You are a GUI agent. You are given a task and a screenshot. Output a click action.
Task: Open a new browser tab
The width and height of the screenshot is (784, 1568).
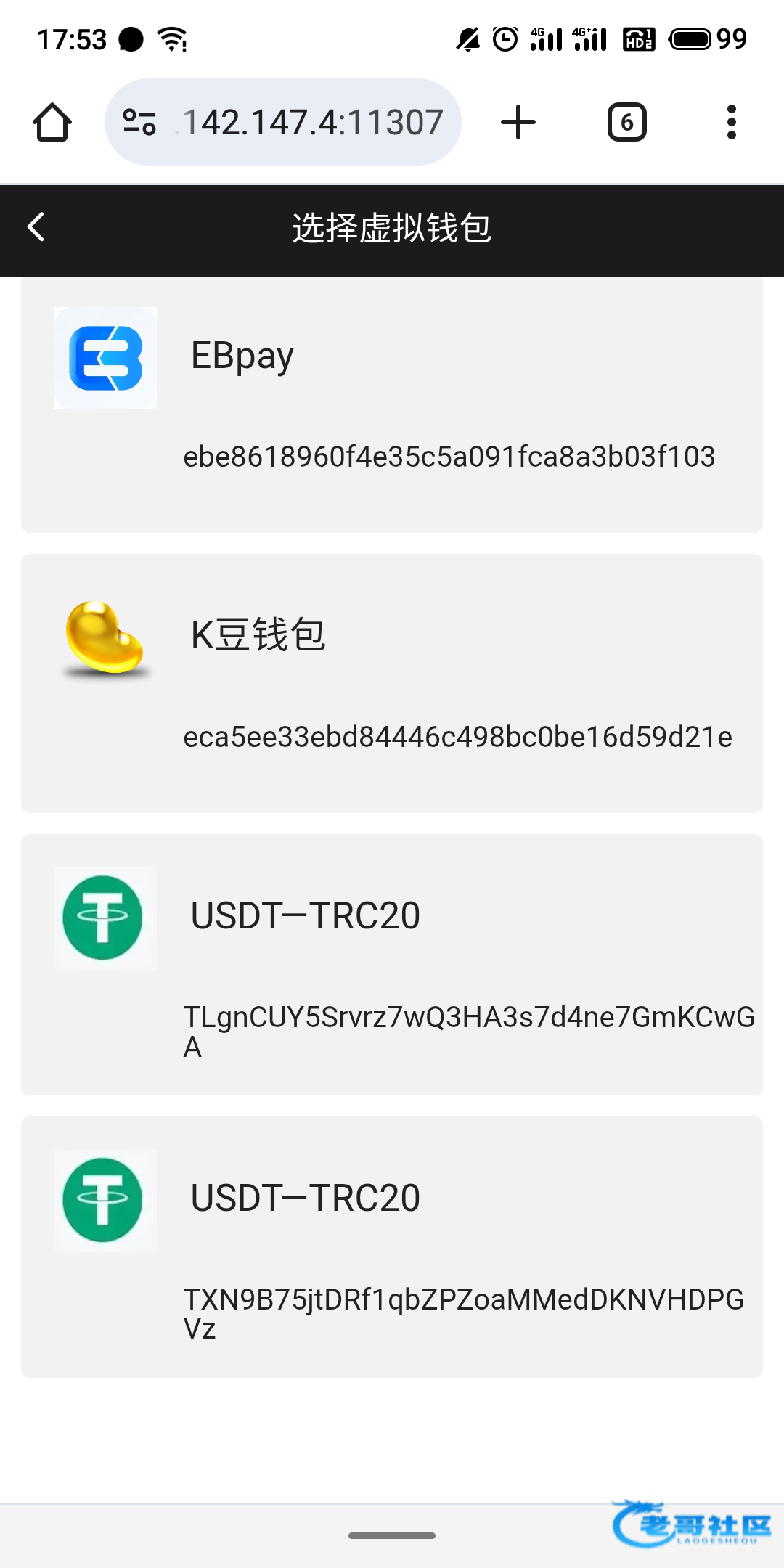518,122
